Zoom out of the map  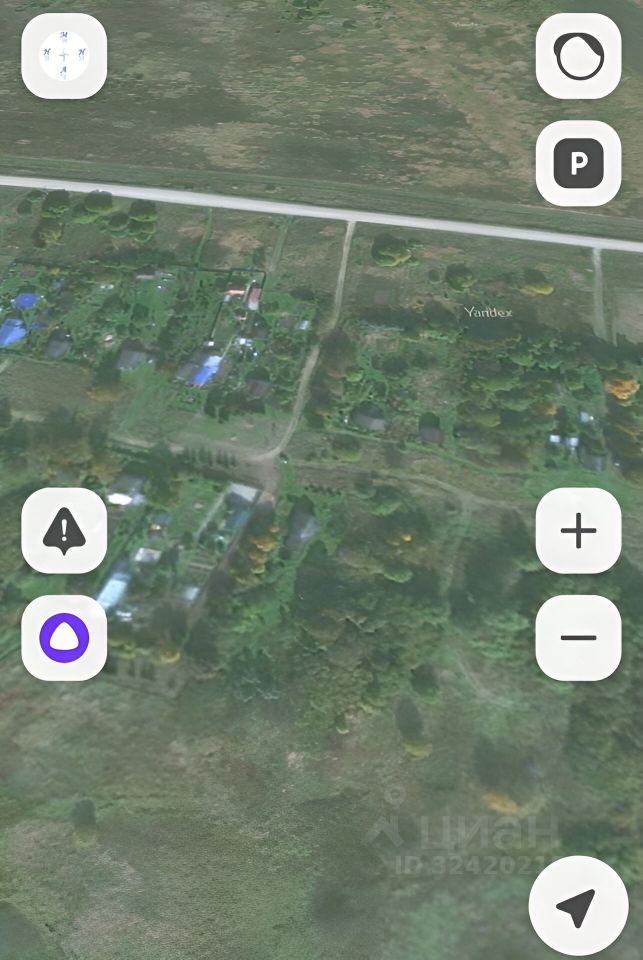point(578,638)
